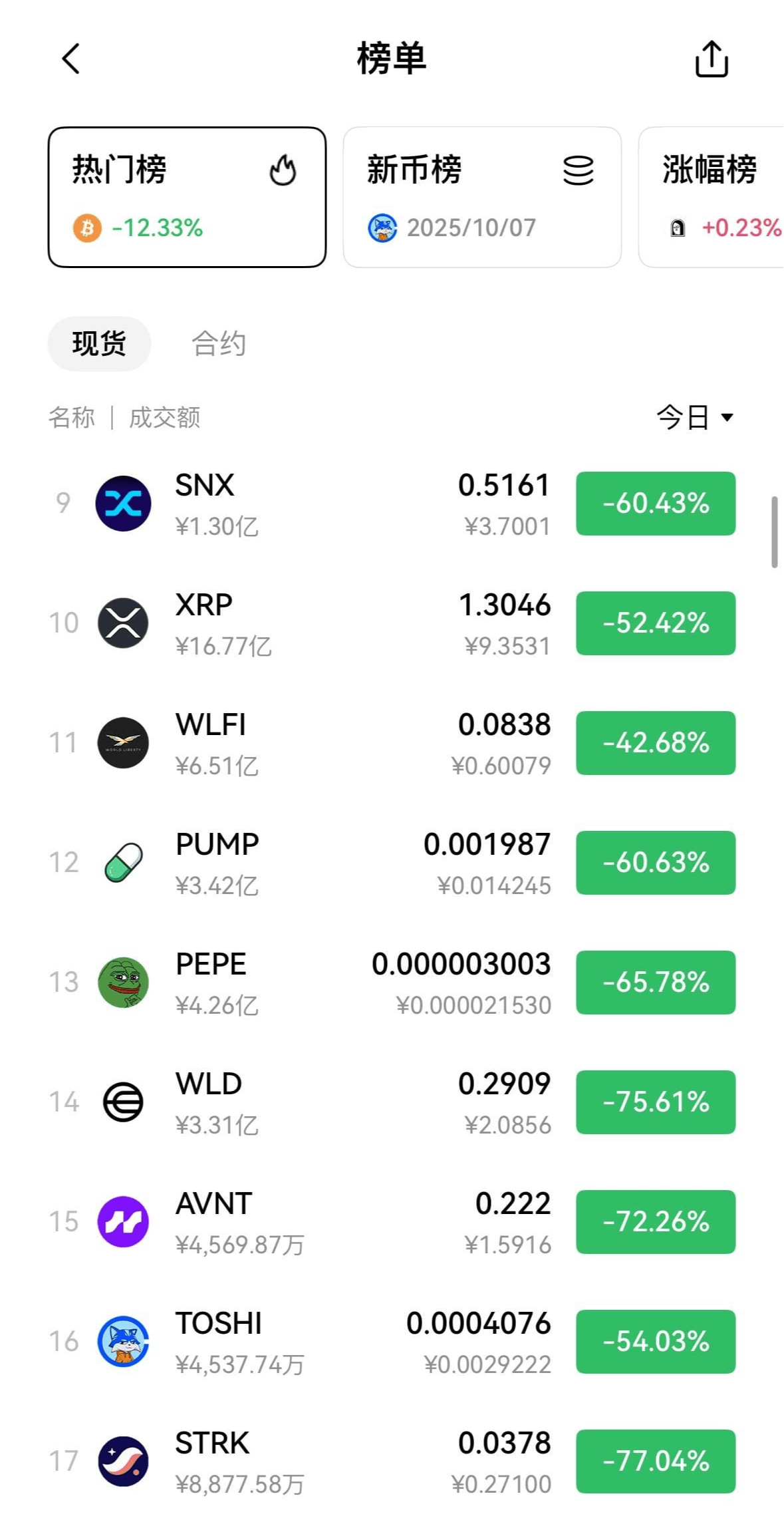Select the 热门榜 ranking card

(187, 197)
